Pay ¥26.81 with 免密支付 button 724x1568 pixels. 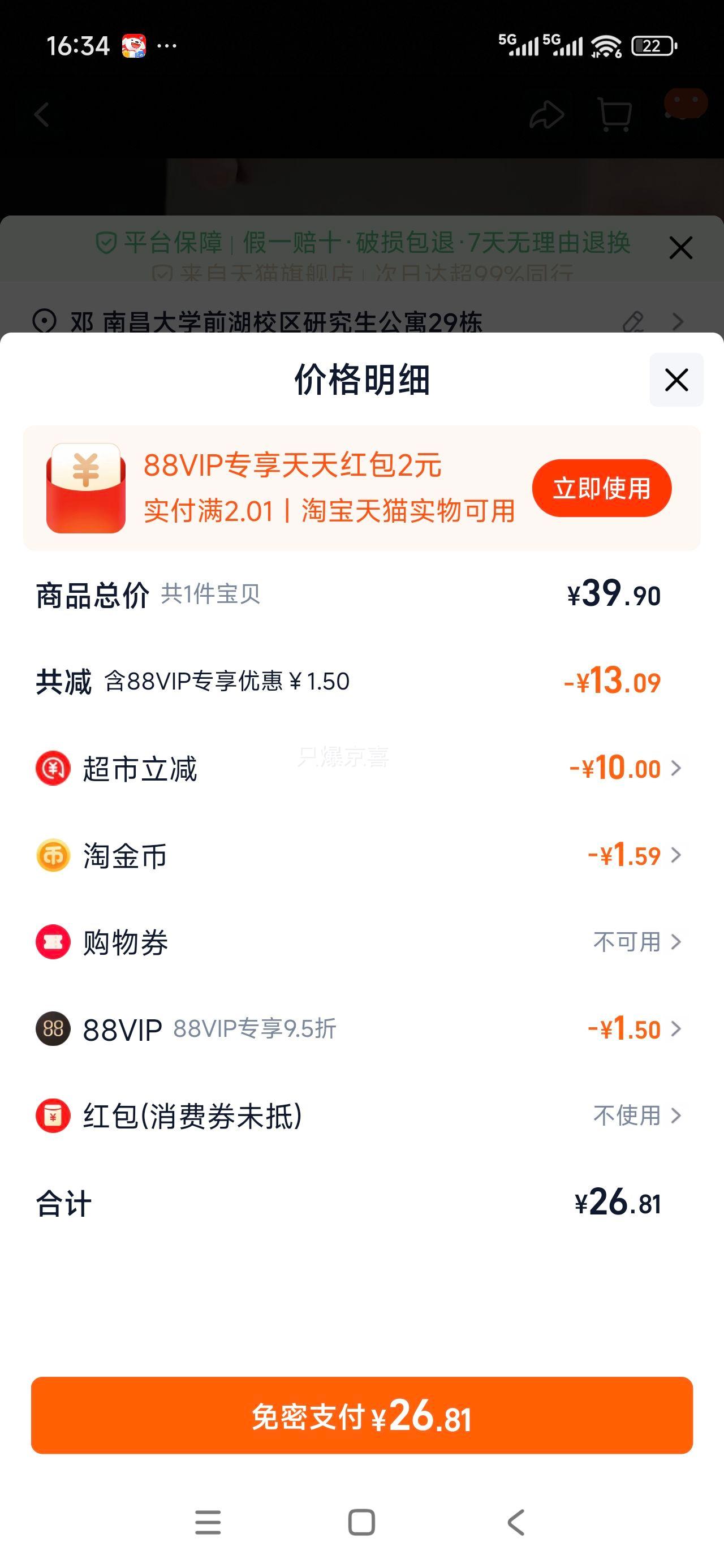361,1415
